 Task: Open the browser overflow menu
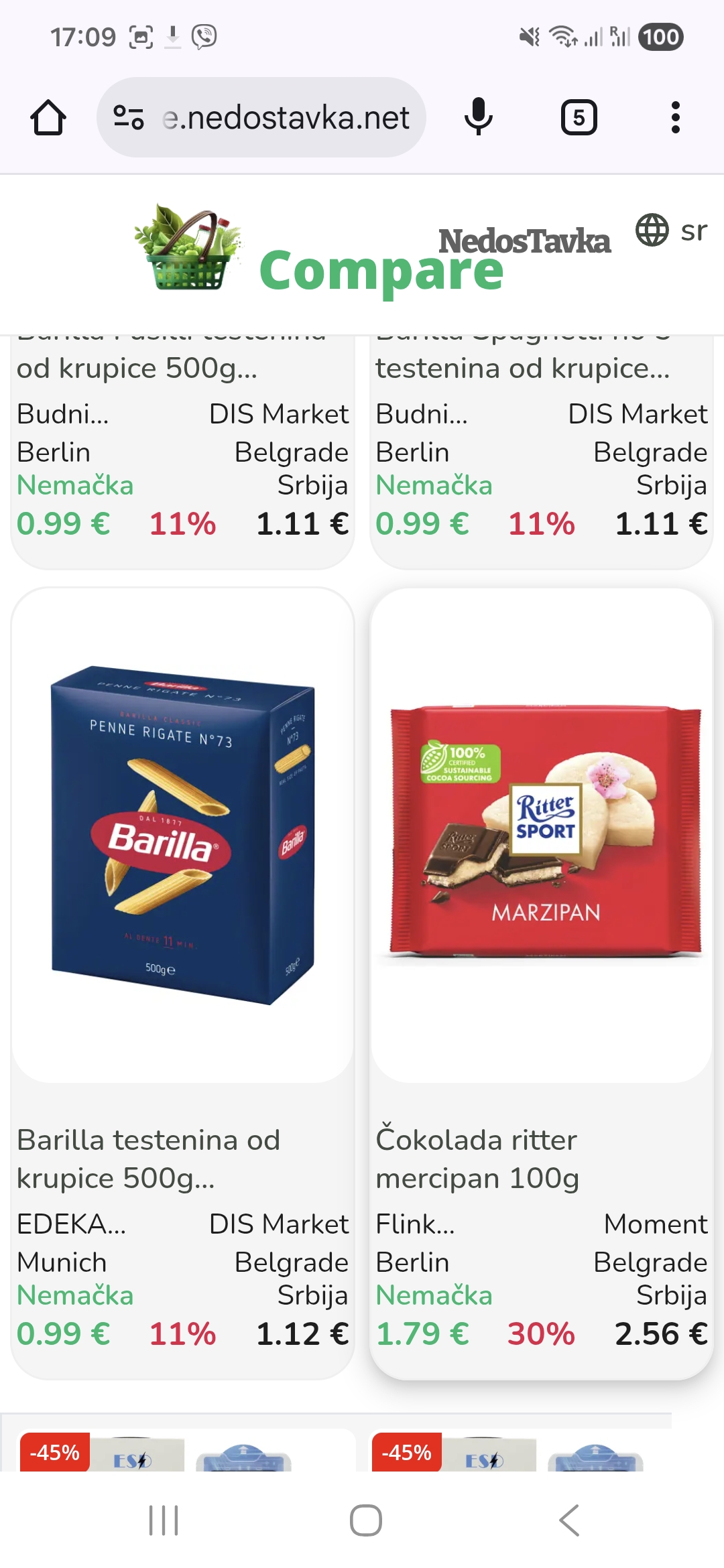coord(675,118)
